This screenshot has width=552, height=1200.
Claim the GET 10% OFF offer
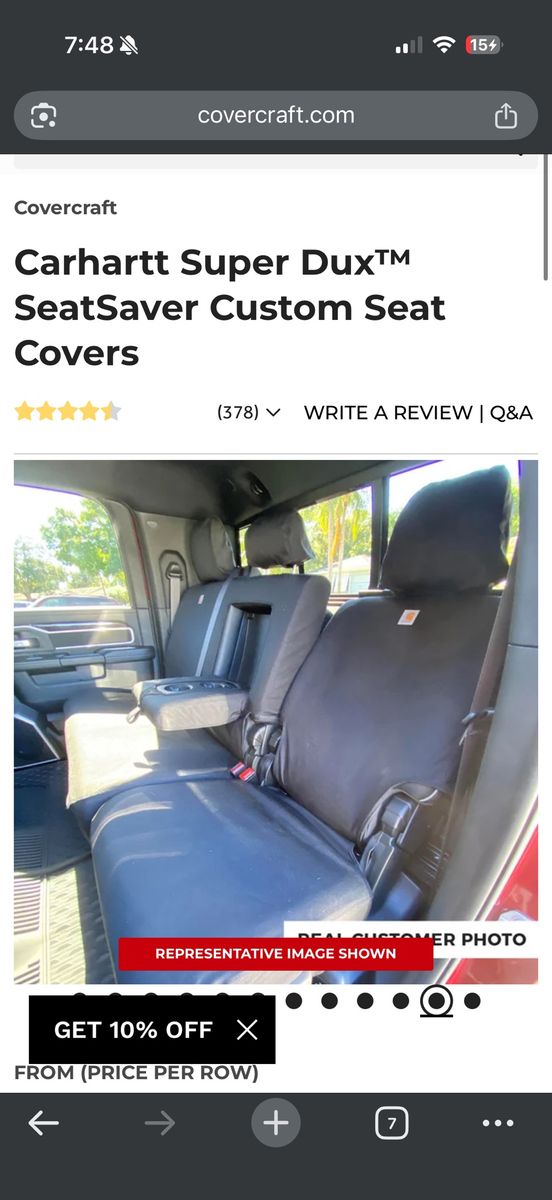[133, 1030]
